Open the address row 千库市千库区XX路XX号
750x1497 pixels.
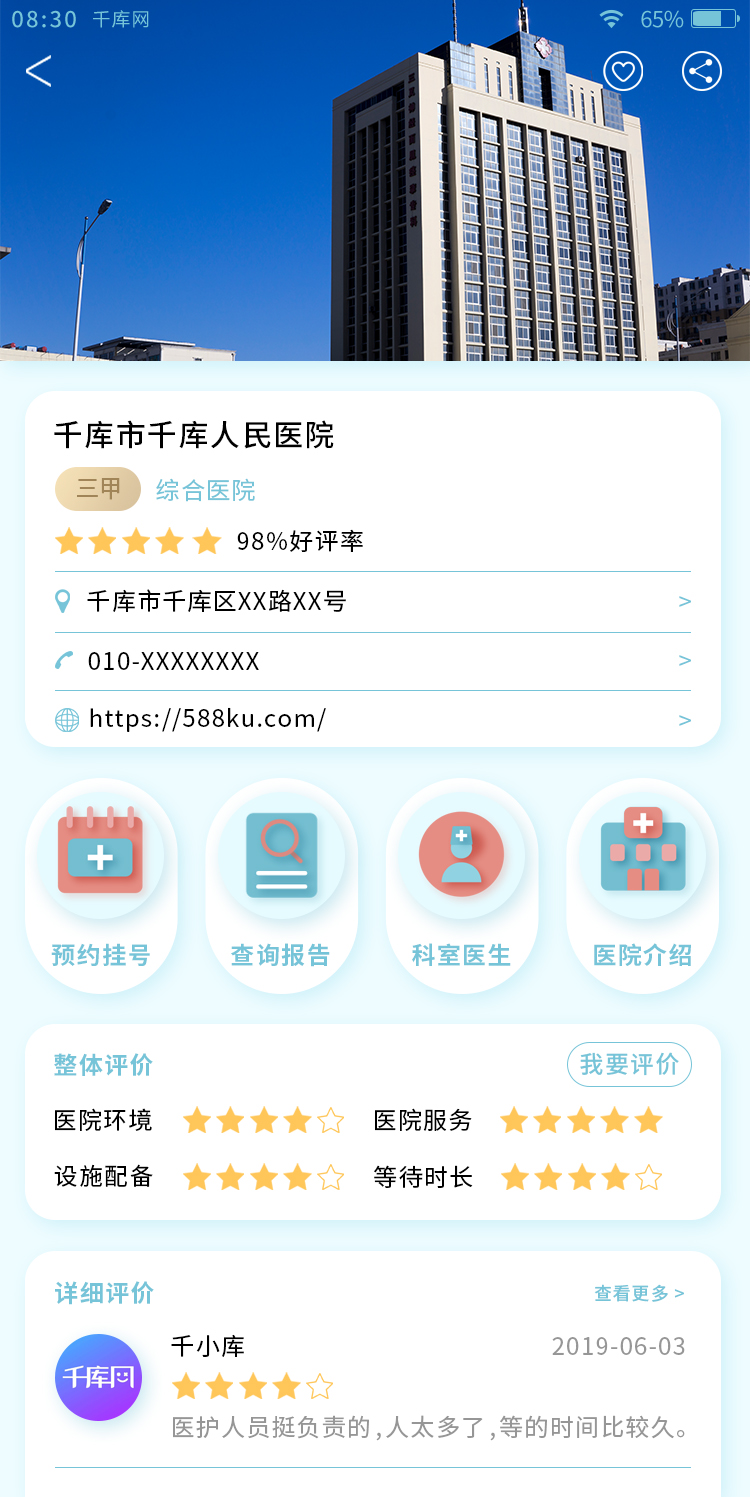tap(372, 602)
